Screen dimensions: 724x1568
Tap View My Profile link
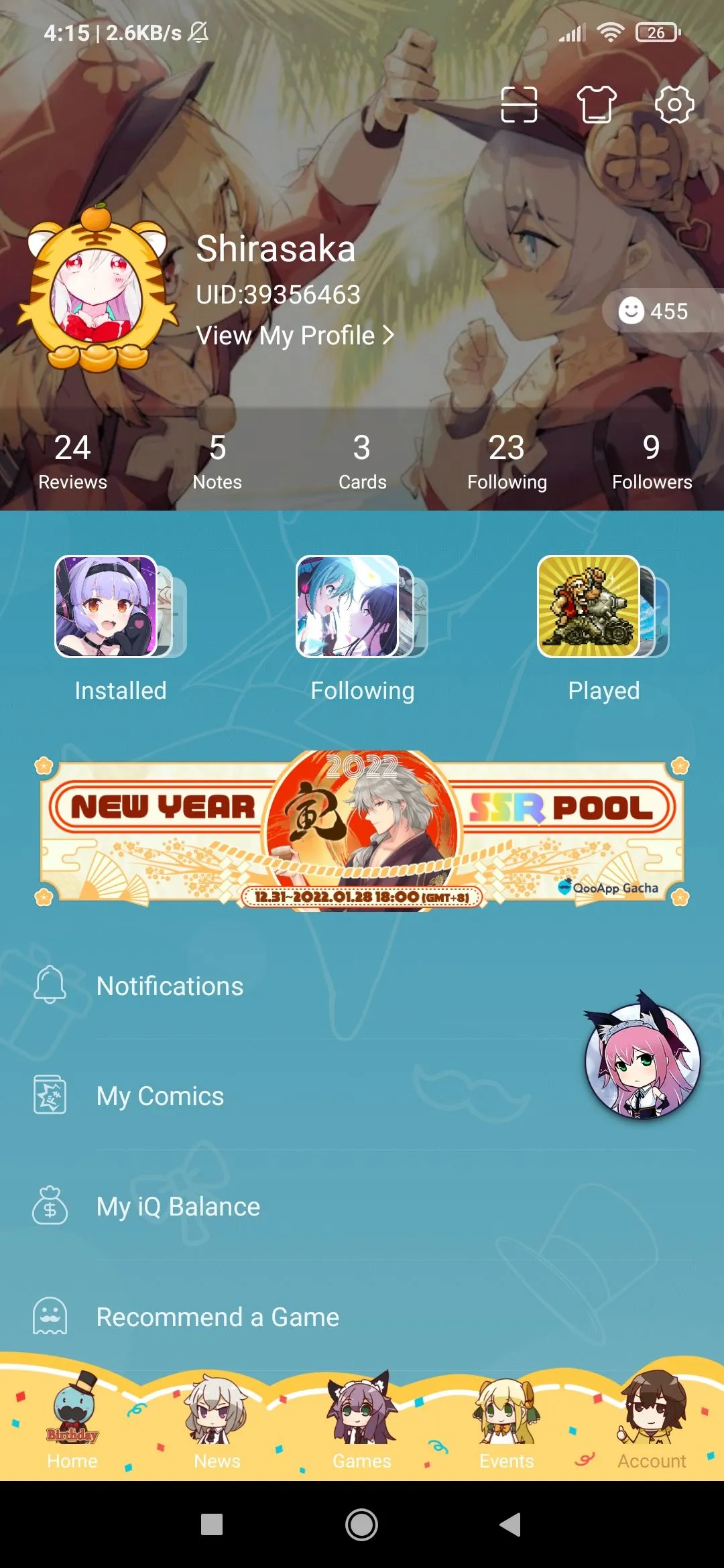click(295, 335)
